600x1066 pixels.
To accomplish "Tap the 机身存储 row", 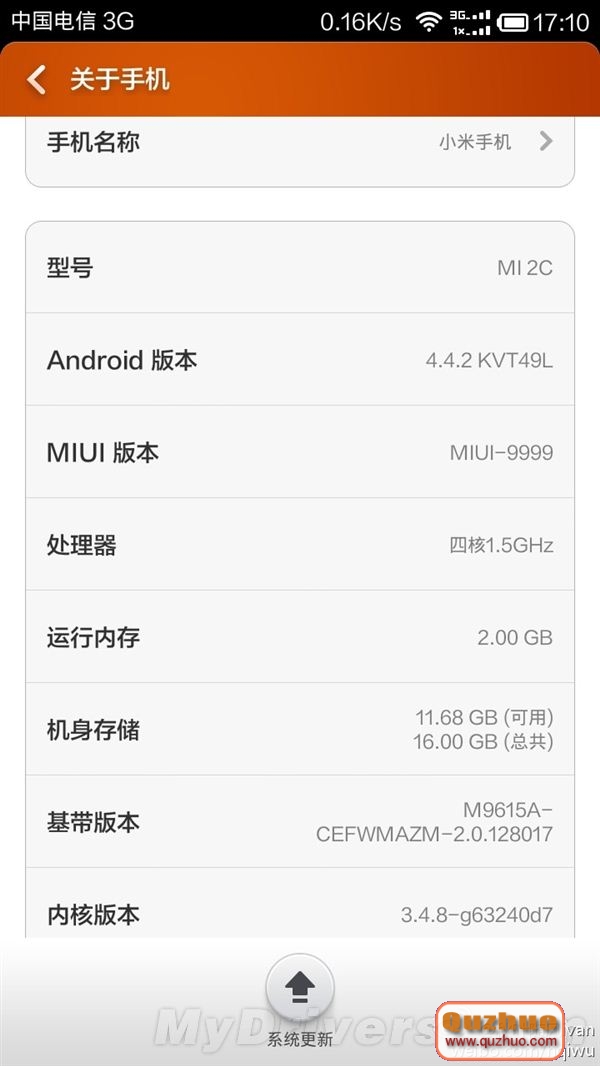I will 300,730.
